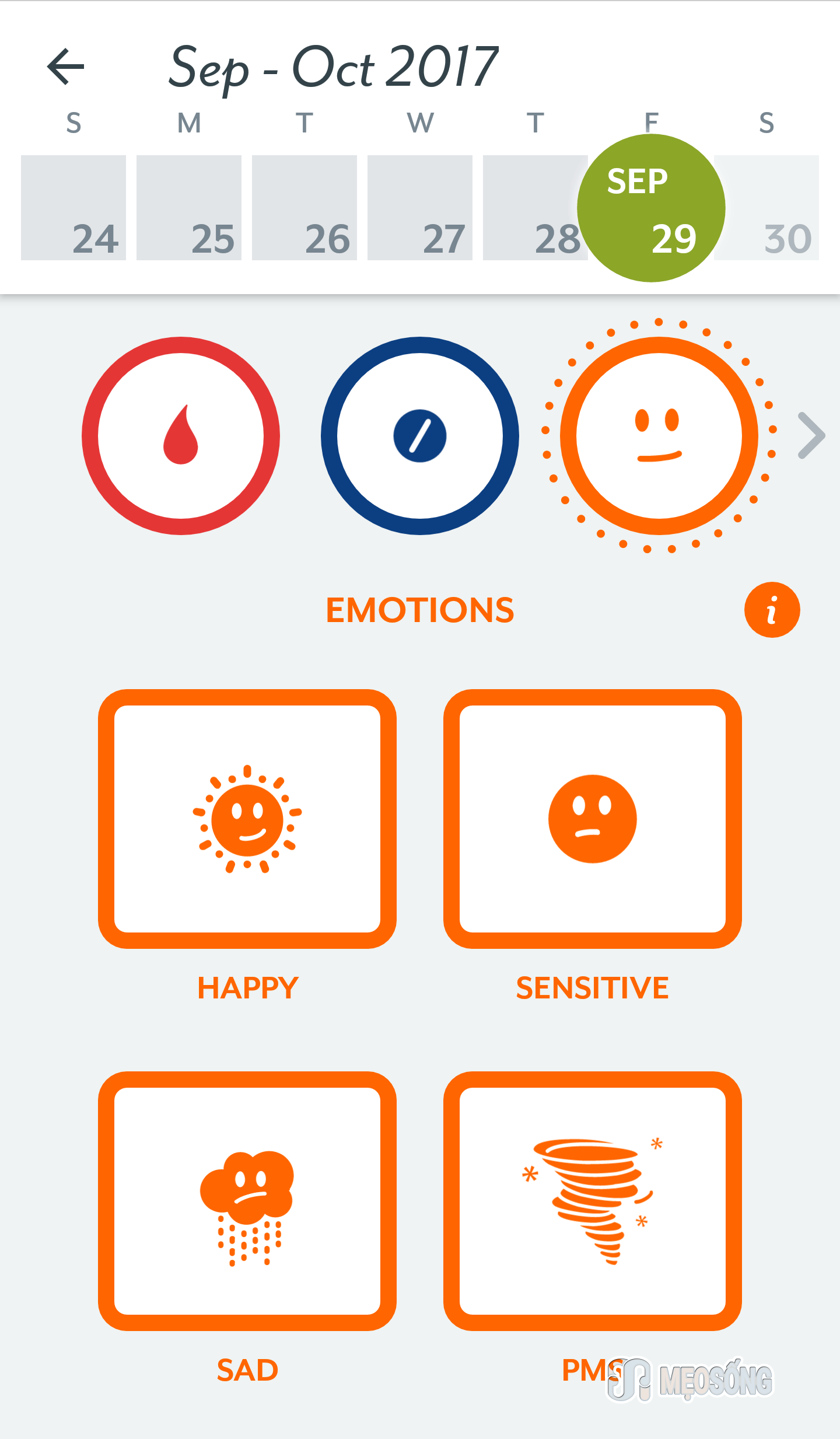This screenshot has height=1439, width=840.
Task: Tap the orange emotions face category
Action: tap(659, 436)
